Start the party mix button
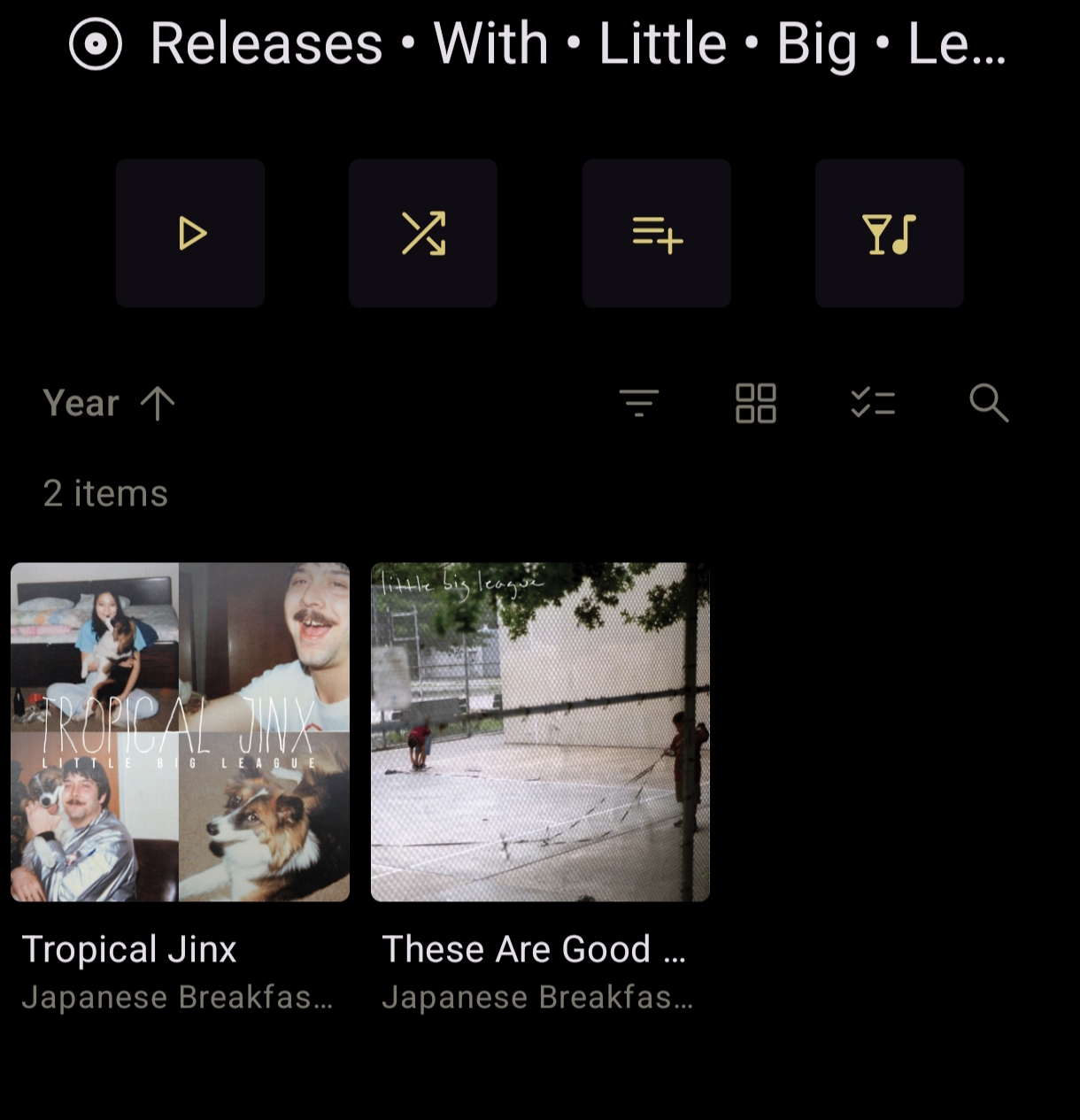 click(x=890, y=234)
